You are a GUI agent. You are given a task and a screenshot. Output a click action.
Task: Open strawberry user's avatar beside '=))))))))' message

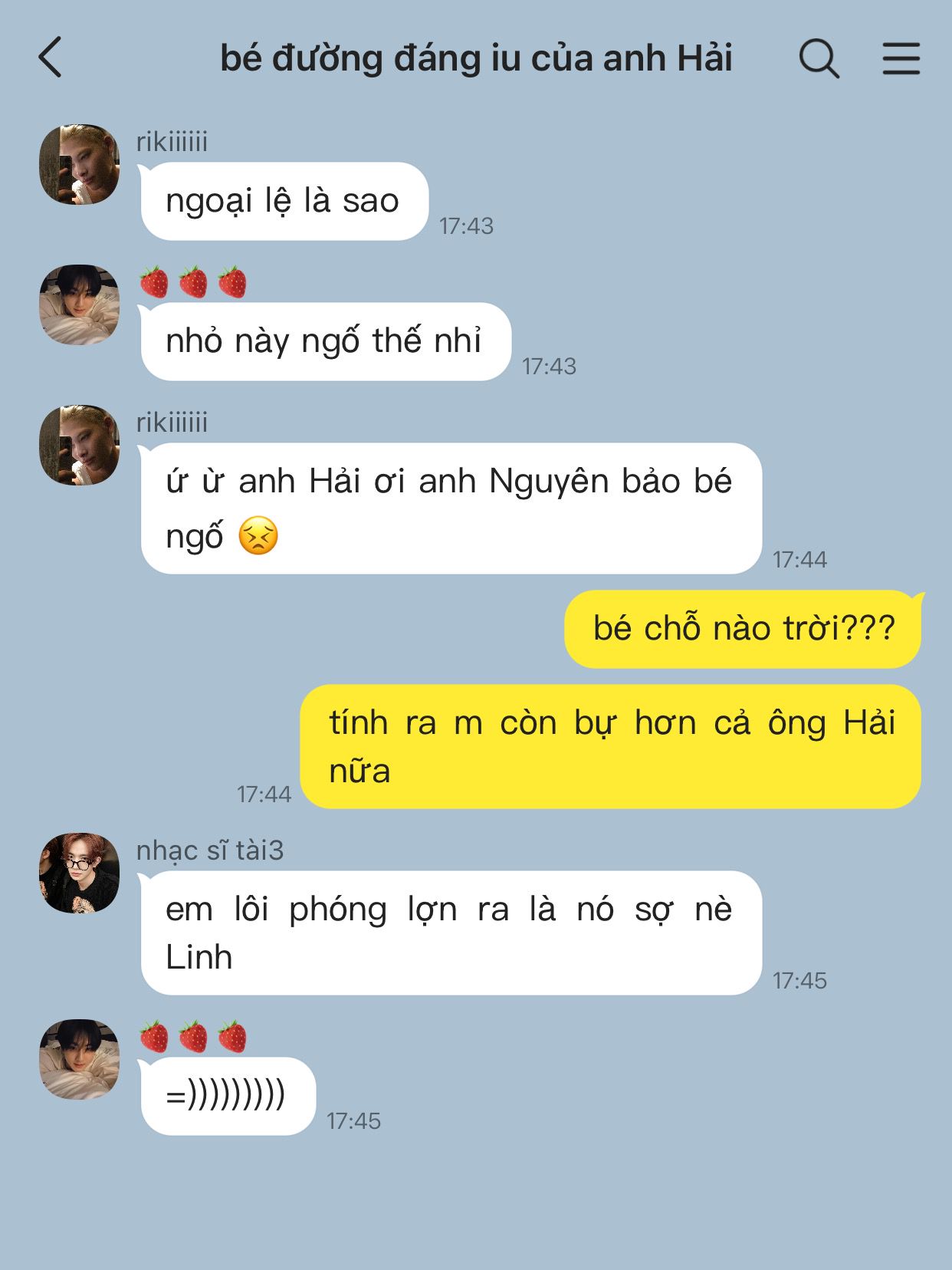80,1059
